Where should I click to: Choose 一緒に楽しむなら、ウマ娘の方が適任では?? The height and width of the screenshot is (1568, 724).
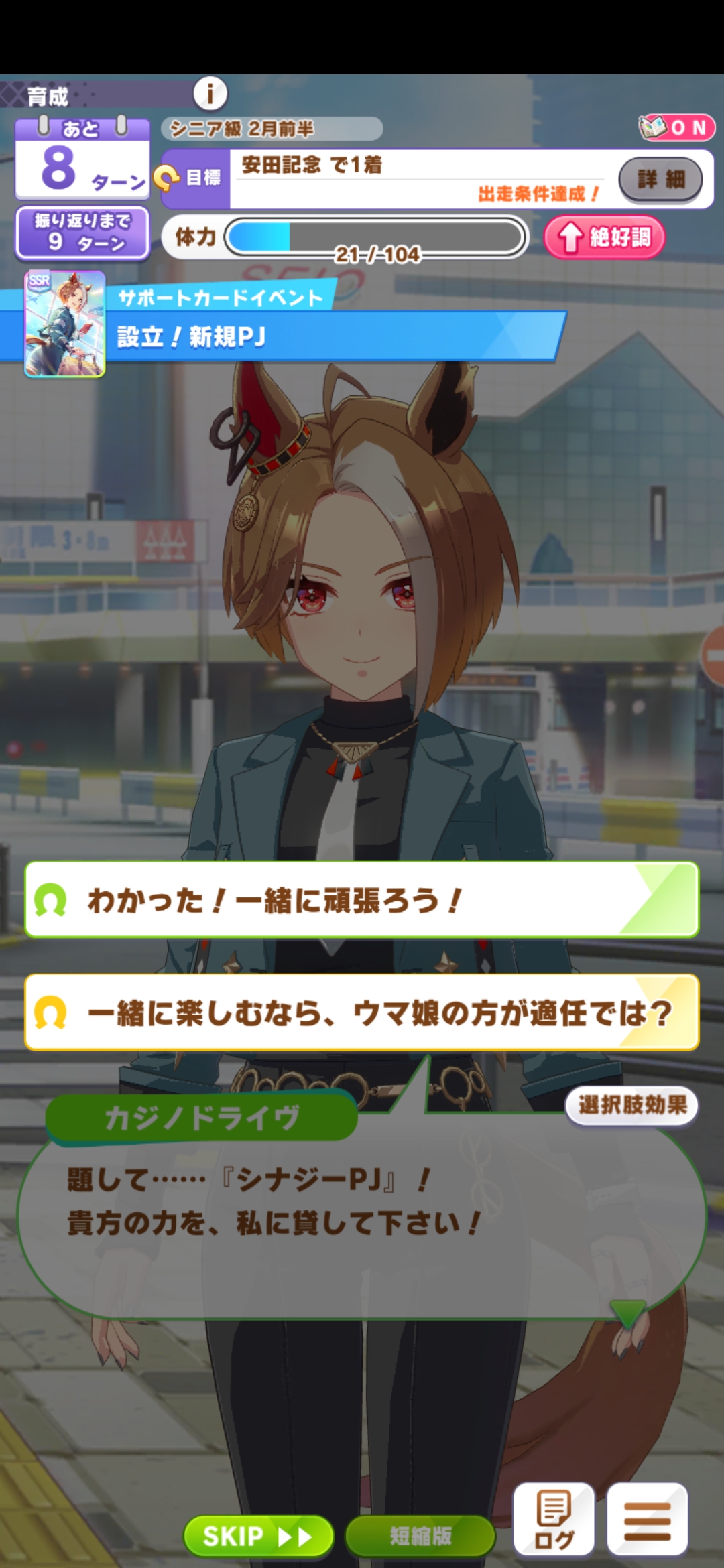pyautogui.click(x=362, y=1012)
